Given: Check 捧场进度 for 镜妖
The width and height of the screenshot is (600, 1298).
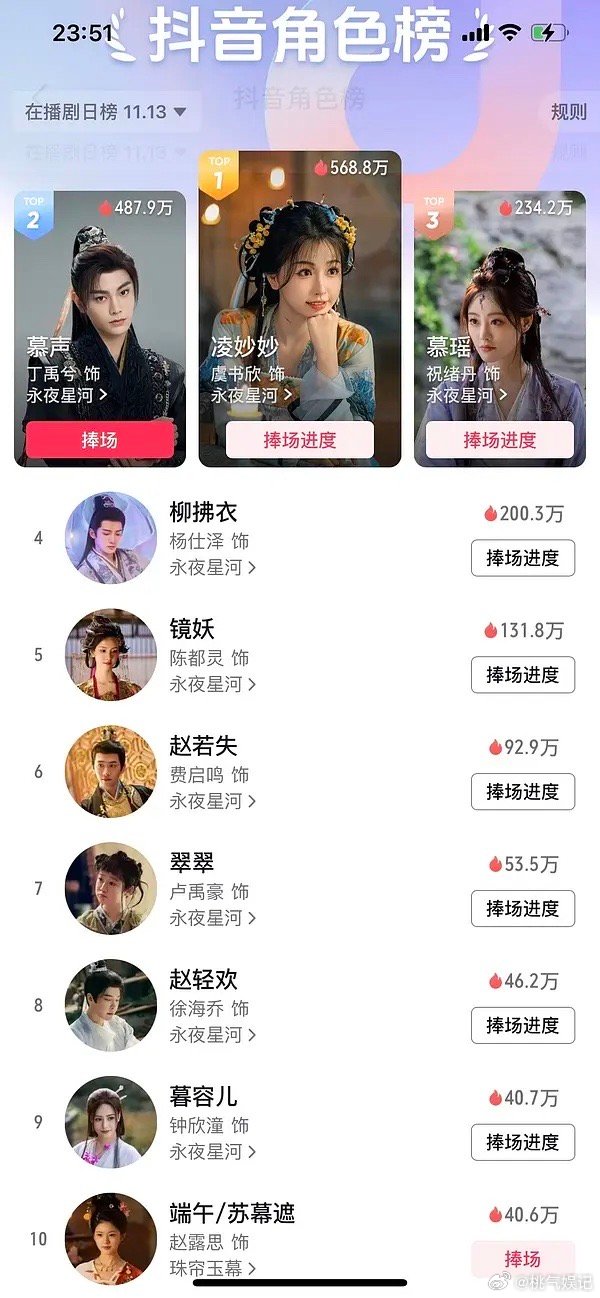Looking at the screenshot, I should point(522,675).
